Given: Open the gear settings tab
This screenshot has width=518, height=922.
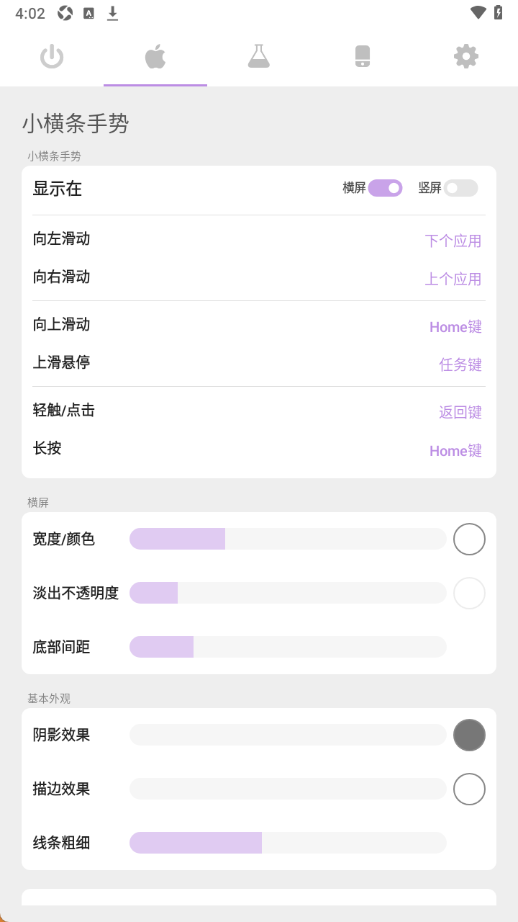Looking at the screenshot, I should point(466,57).
